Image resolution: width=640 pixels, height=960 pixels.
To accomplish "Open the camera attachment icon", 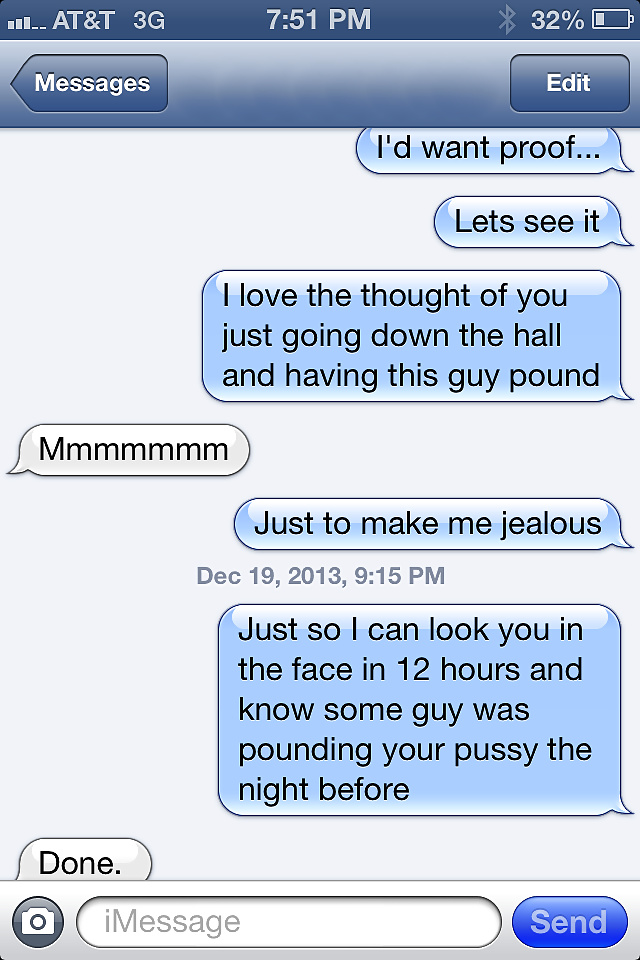I will pyautogui.click(x=38, y=921).
